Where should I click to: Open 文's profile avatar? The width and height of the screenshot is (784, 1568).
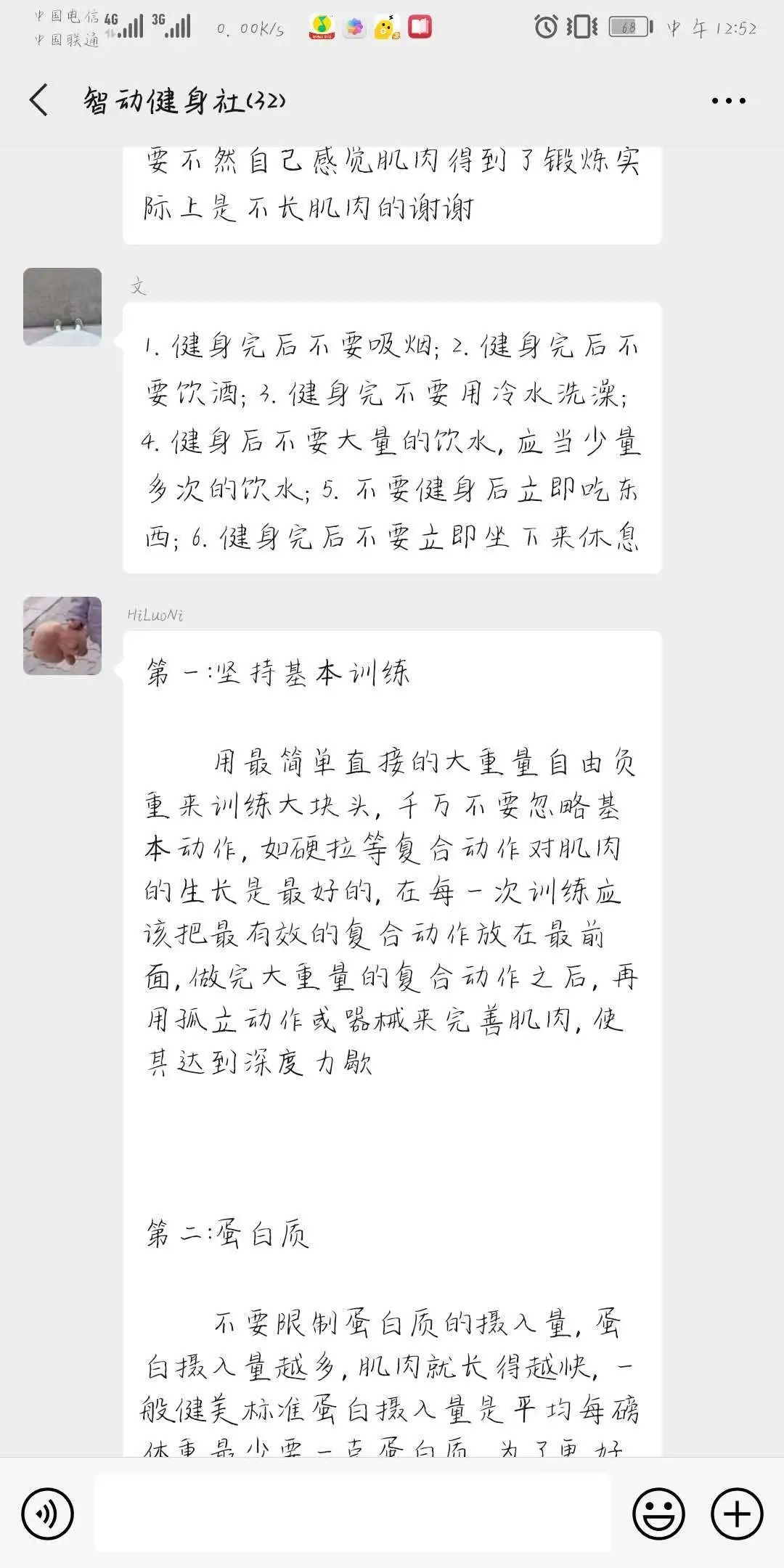[62, 307]
